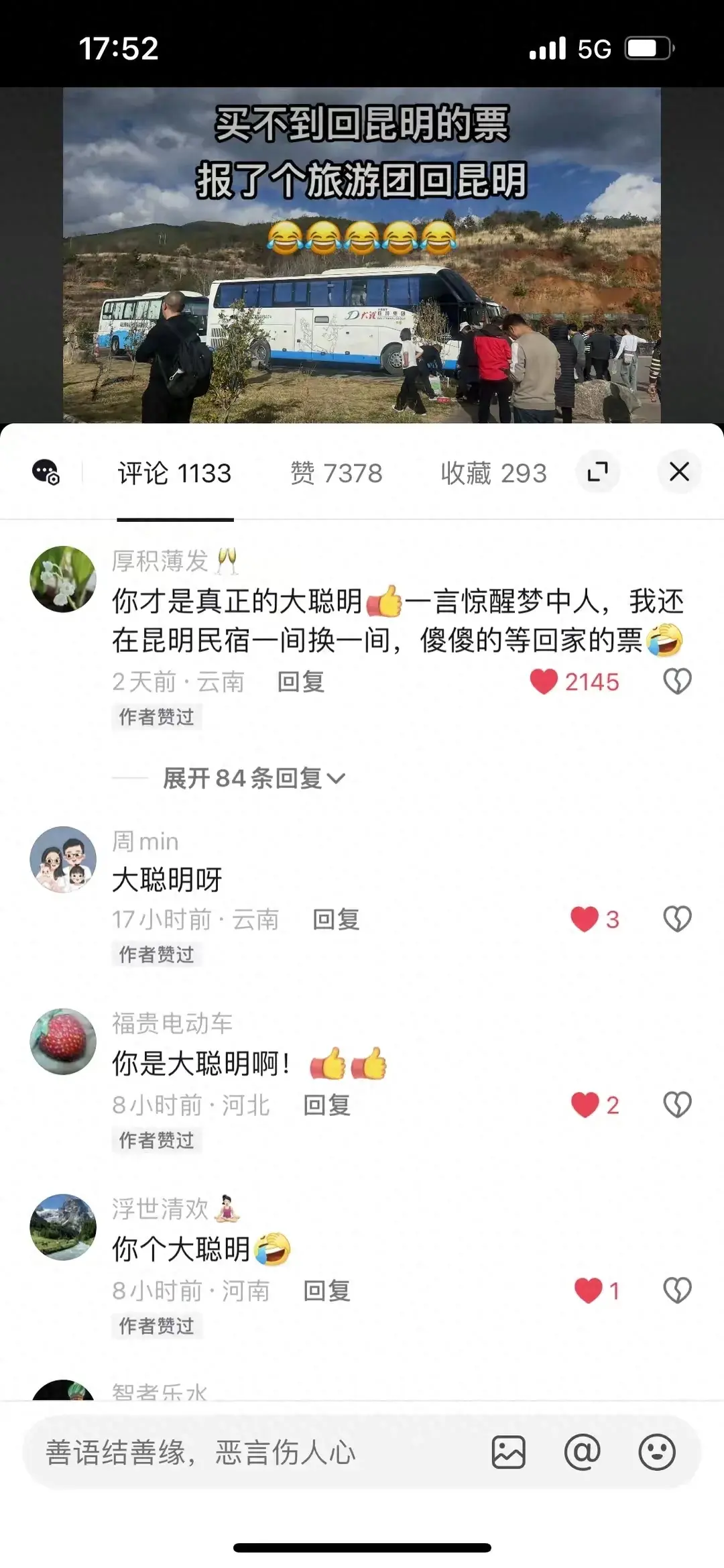Reply to 浮世清欢's comment
The image size is (724, 1568).
(x=326, y=1291)
